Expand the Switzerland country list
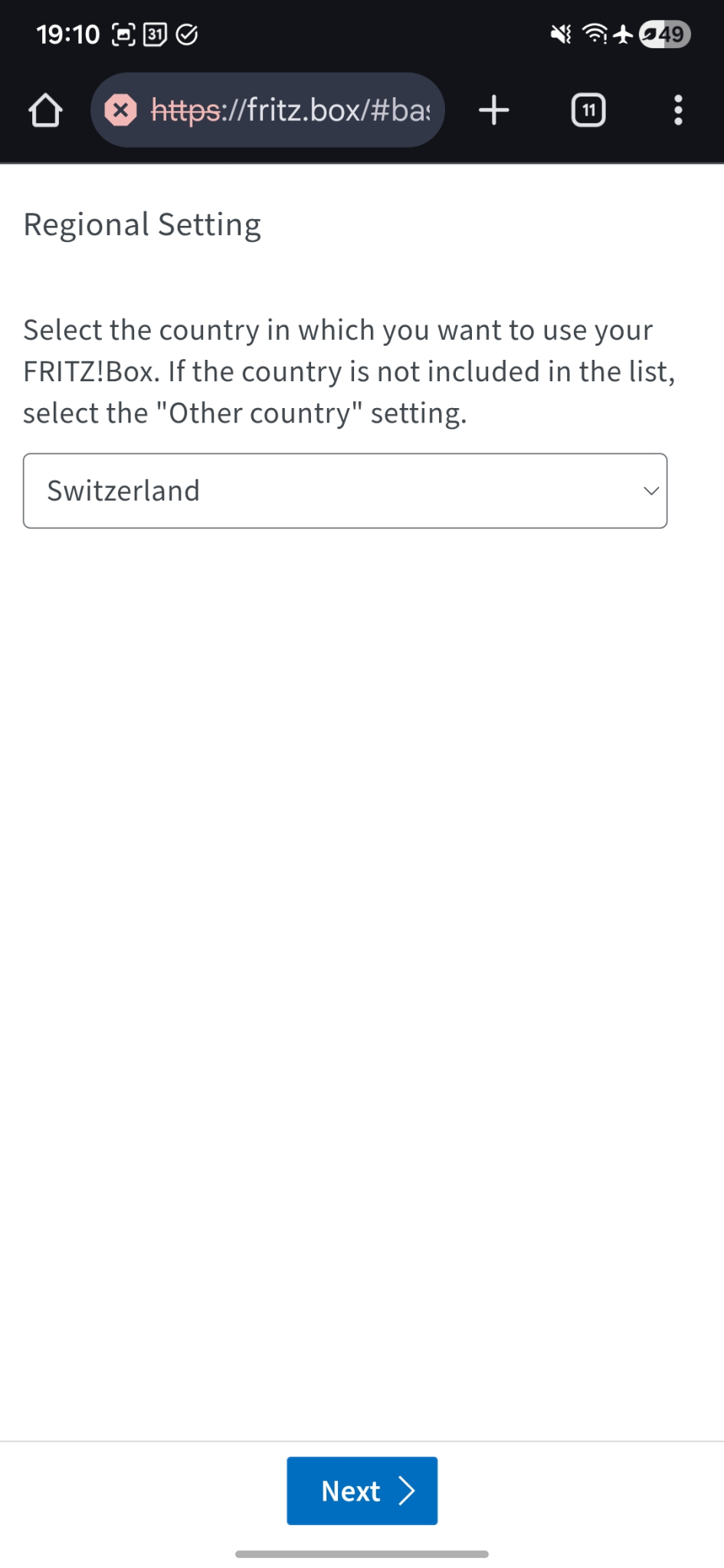The height and width of the screenshot is (1568, 724). pos(345,490)
